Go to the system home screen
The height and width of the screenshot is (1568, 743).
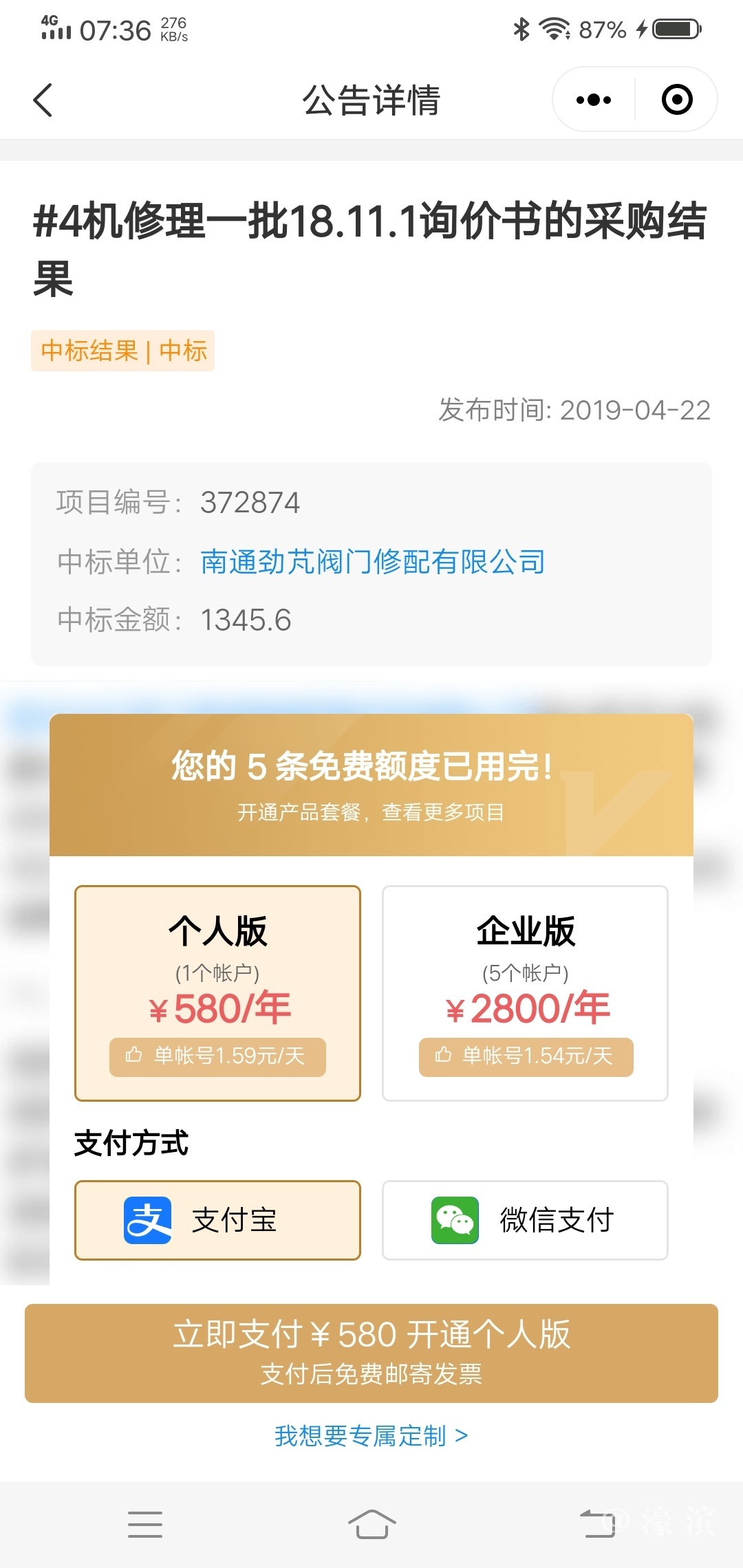[371, 1524]
